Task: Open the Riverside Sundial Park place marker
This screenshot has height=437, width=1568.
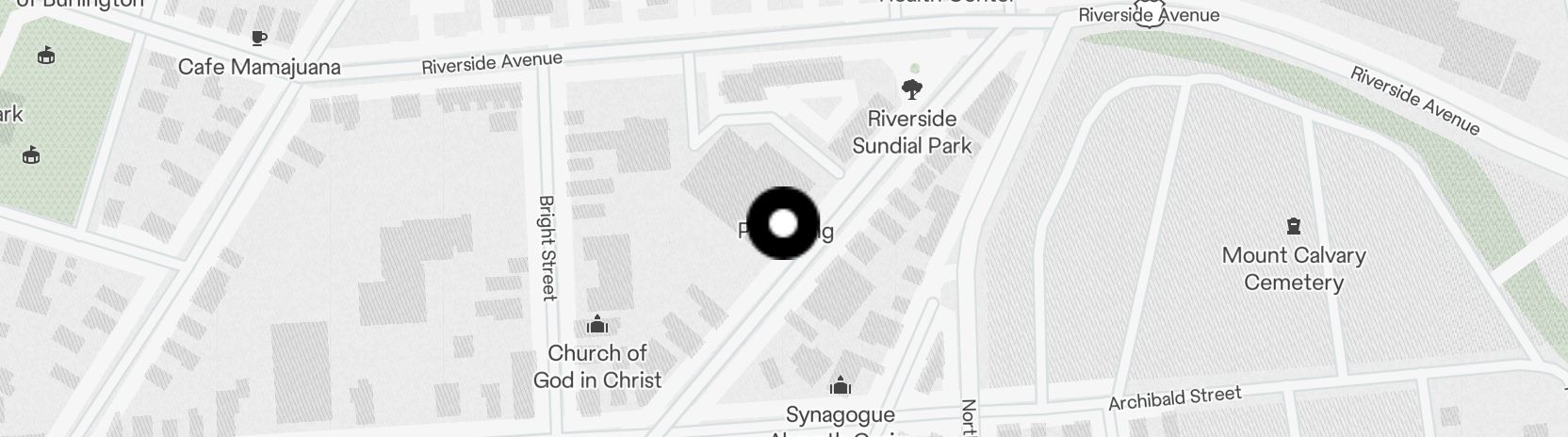Action: [x=911, y=90]
